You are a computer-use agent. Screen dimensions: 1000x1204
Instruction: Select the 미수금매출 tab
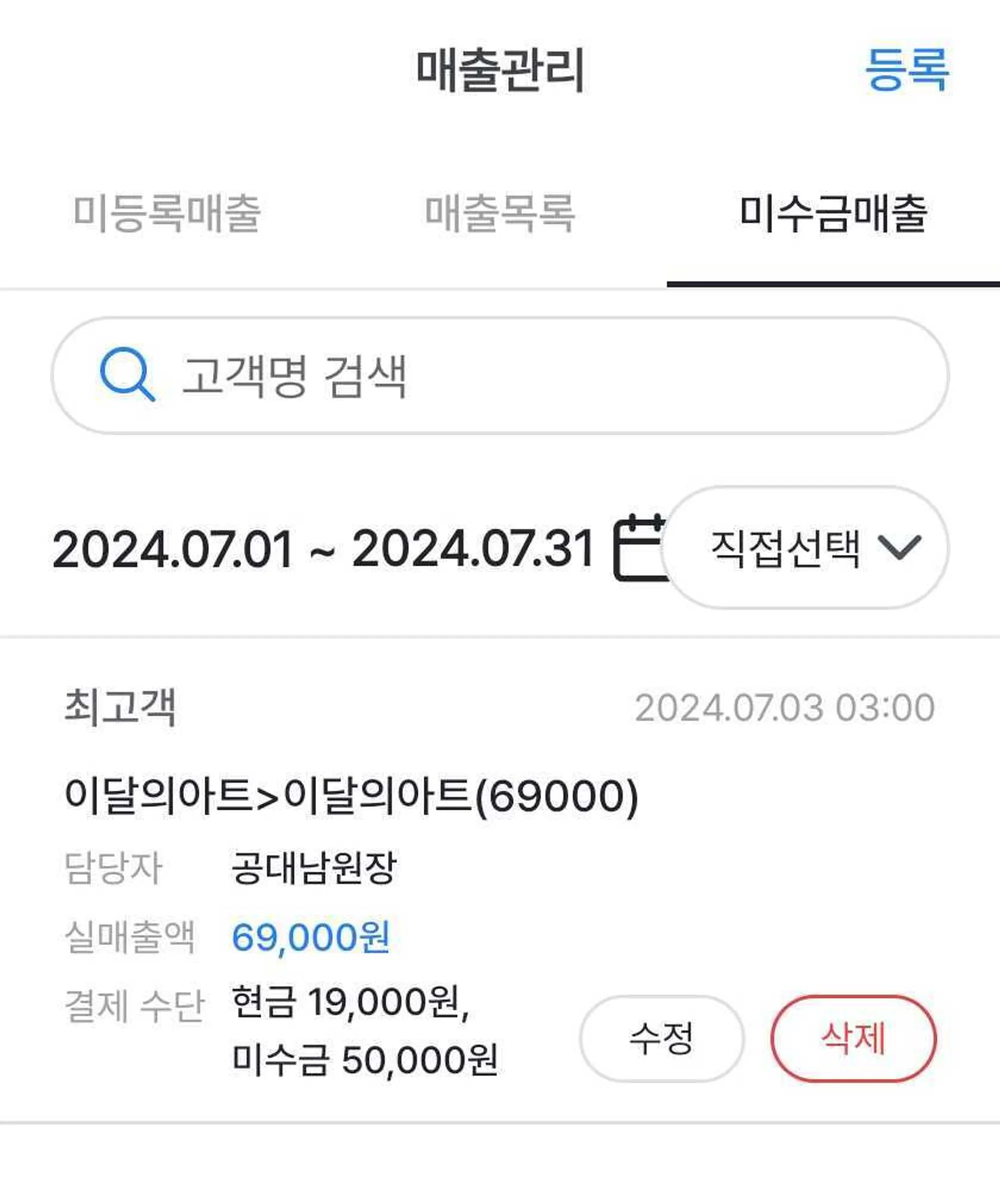tap(832, 213)
